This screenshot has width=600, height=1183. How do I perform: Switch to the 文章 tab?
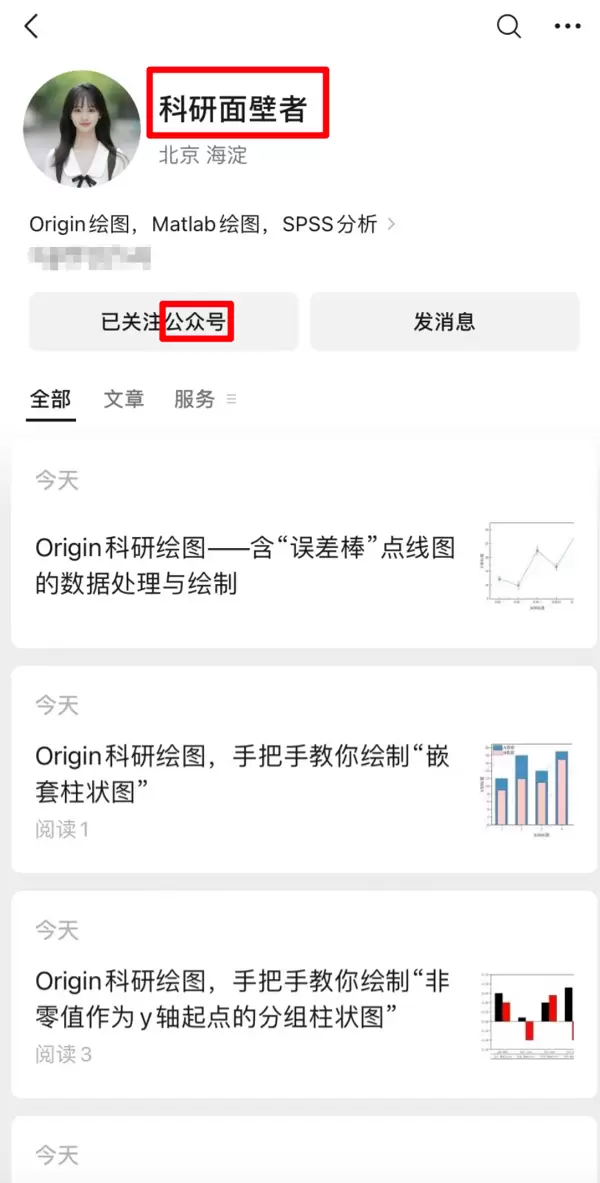tap(124, 399)
